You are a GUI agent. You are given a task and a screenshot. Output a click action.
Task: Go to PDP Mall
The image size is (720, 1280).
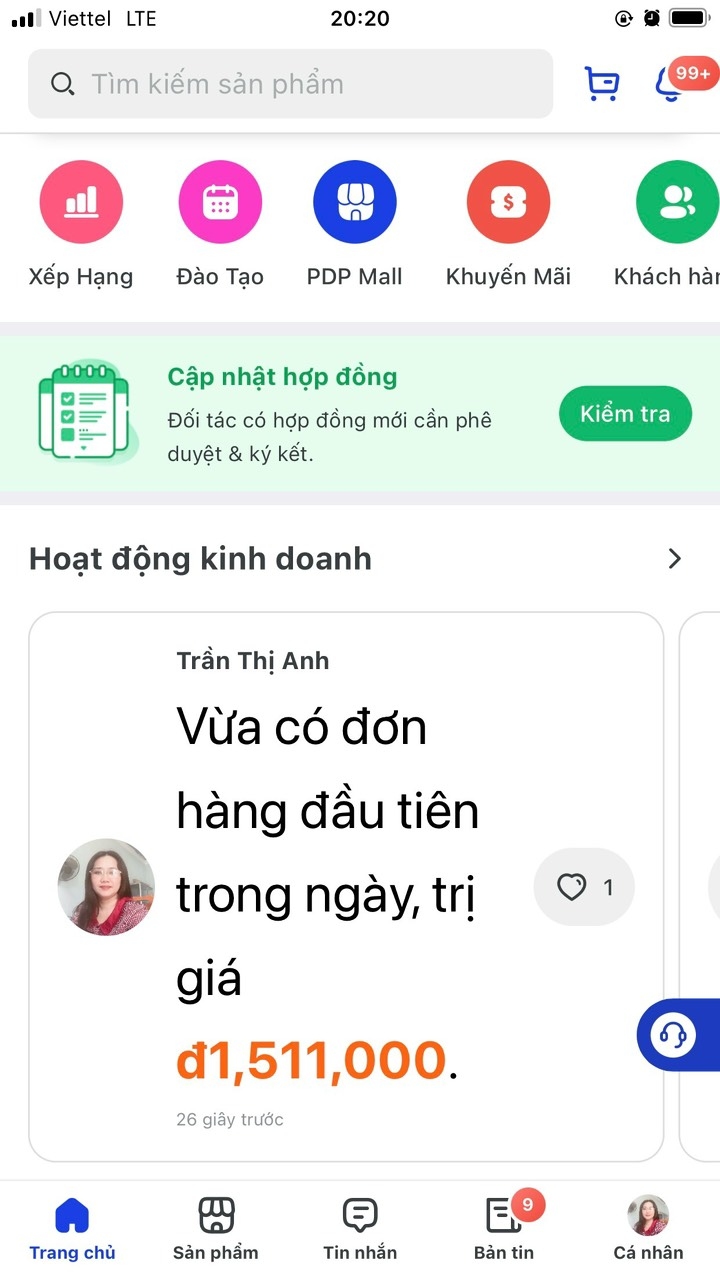click(354, 203)
